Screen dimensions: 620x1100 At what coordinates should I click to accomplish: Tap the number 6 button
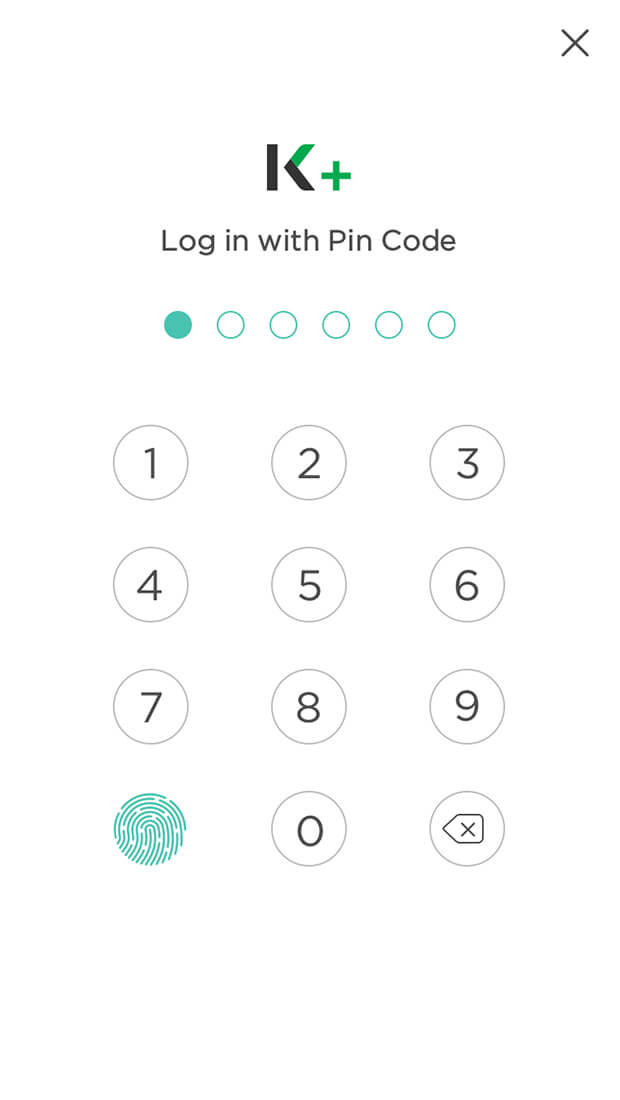[x=467, y=585]
